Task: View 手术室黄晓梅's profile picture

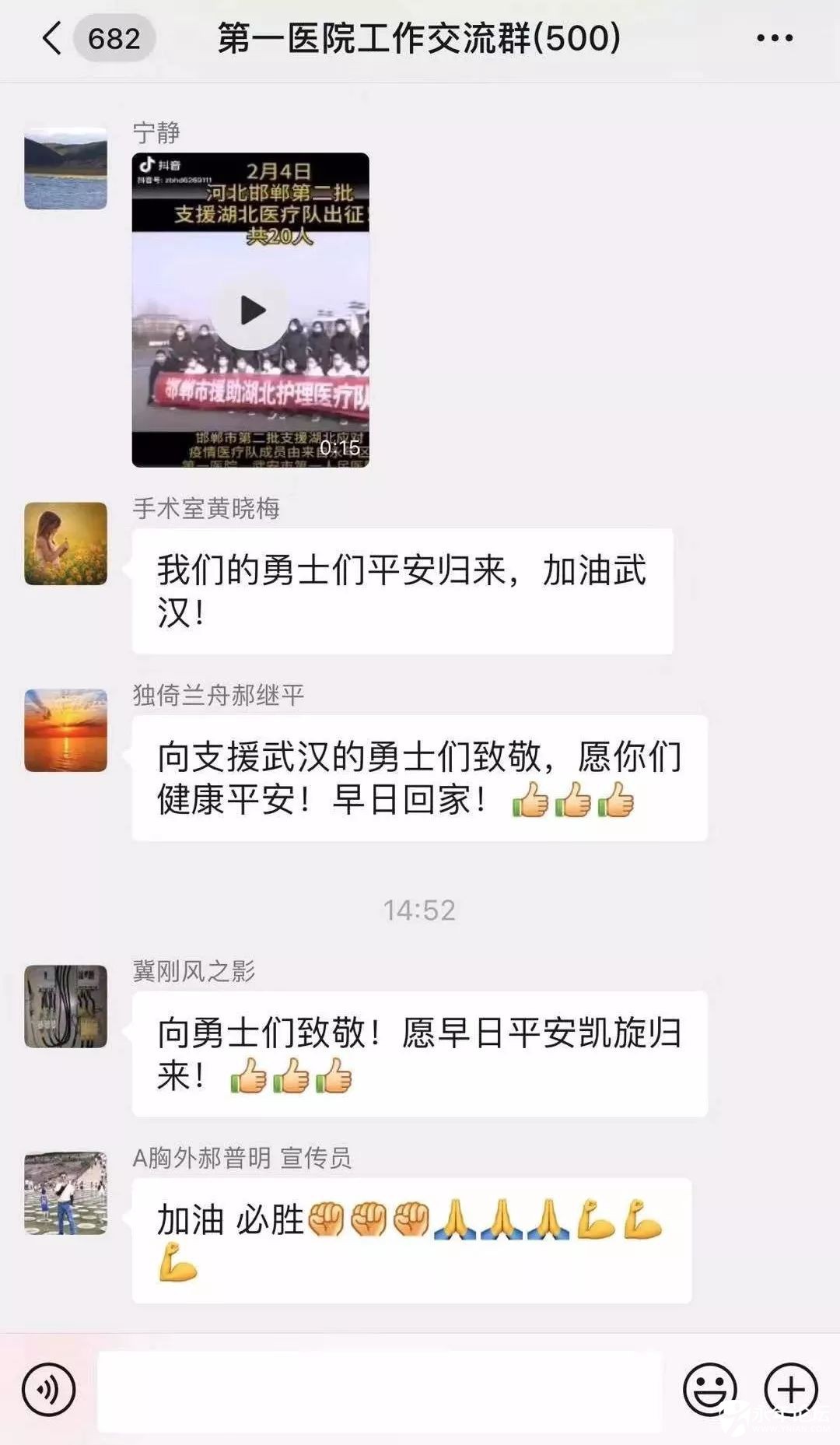Action: pos(65,543)
